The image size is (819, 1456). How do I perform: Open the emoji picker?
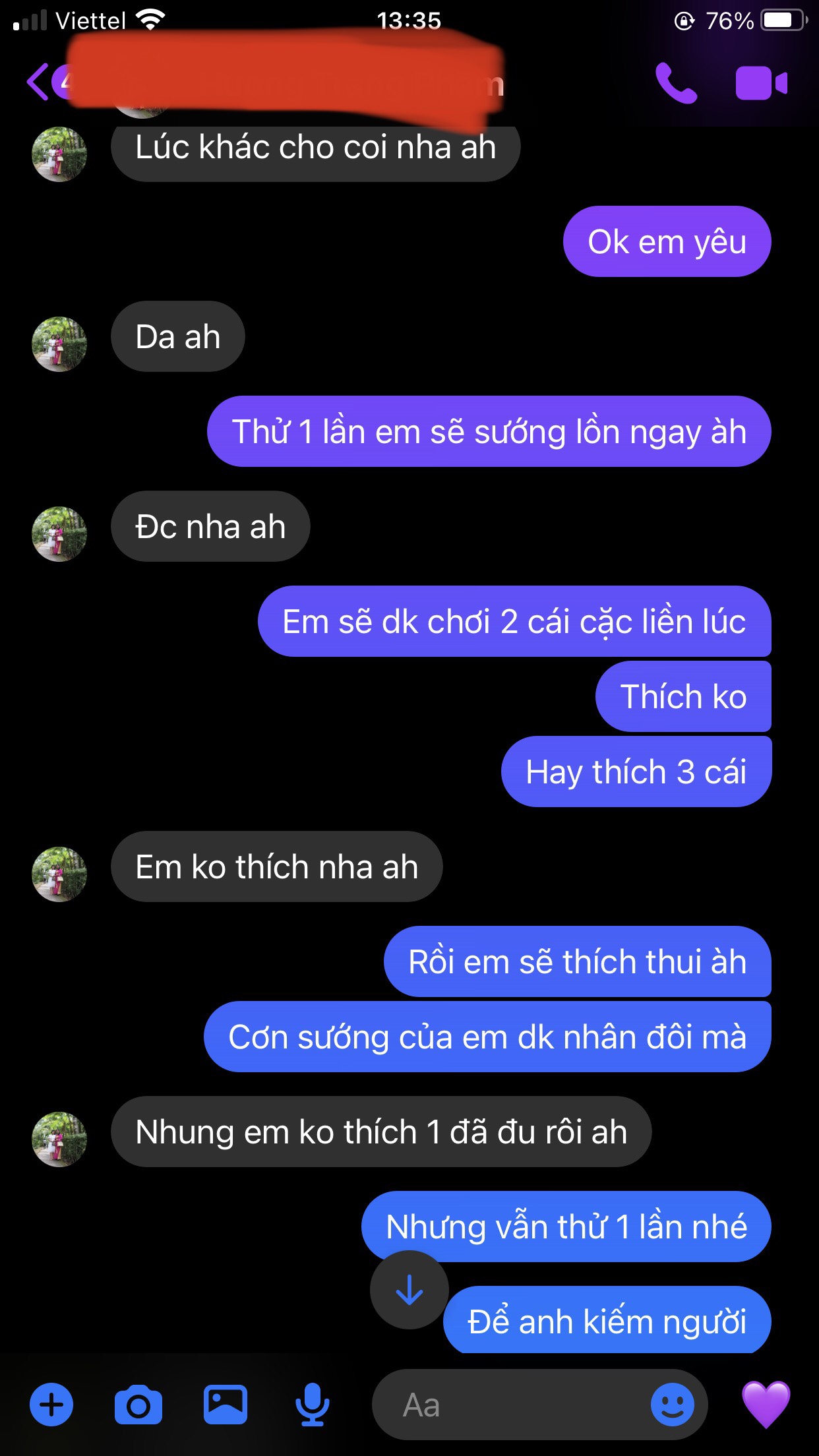[x=673, y=1405]
